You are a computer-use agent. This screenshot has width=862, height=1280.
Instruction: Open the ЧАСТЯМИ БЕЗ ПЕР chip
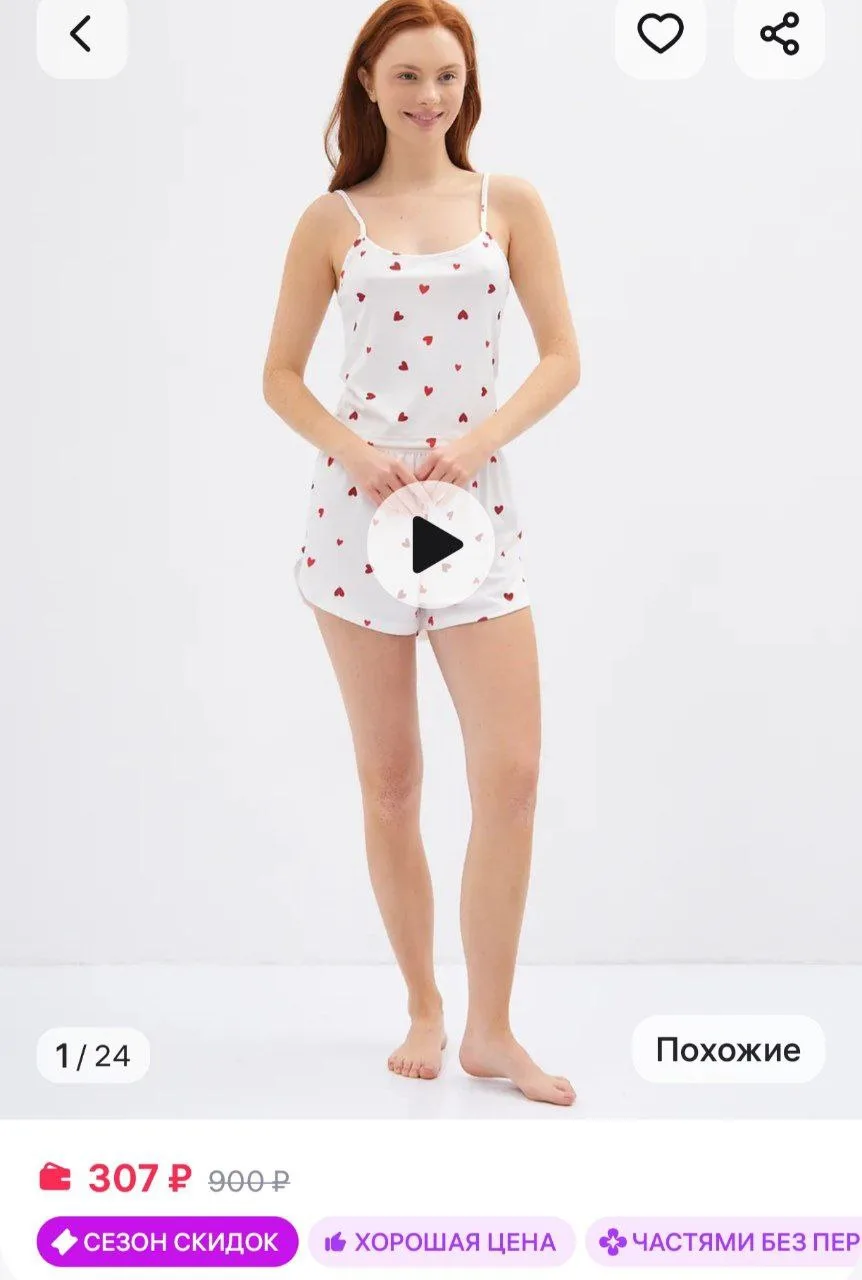(728, 1242)
